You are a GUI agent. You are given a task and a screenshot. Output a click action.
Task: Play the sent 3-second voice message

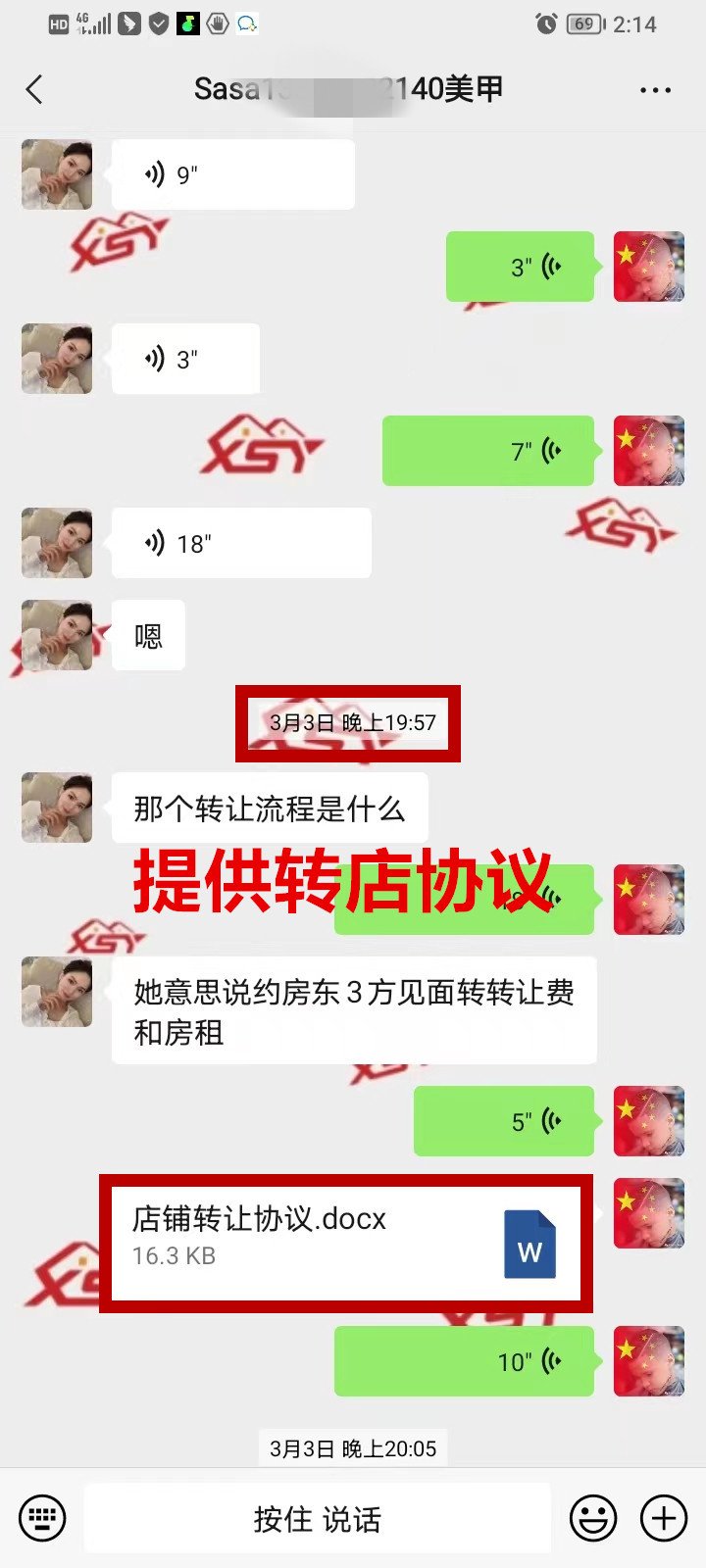click(520, 267)
